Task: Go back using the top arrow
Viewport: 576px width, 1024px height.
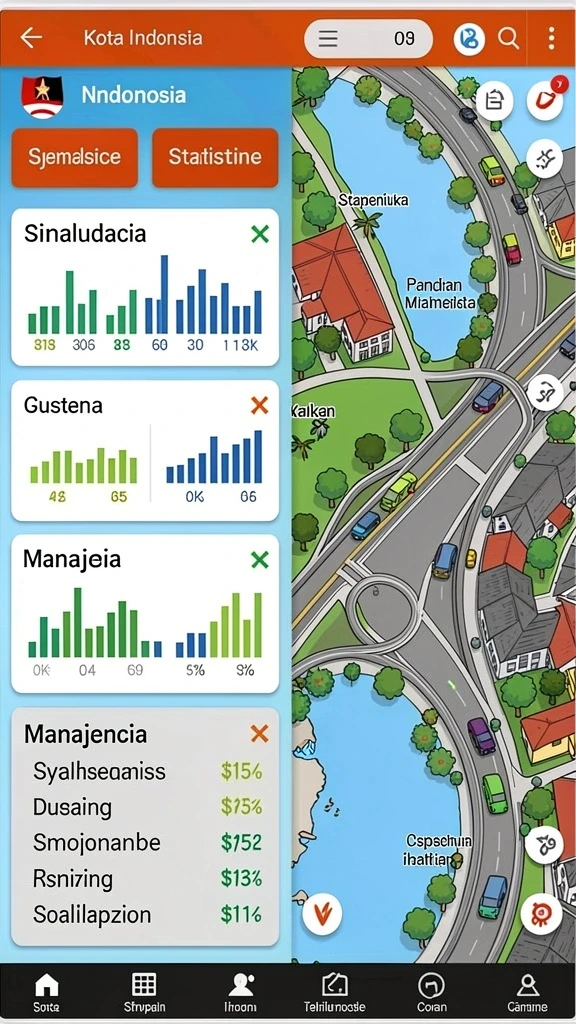Action: (31, 38)
